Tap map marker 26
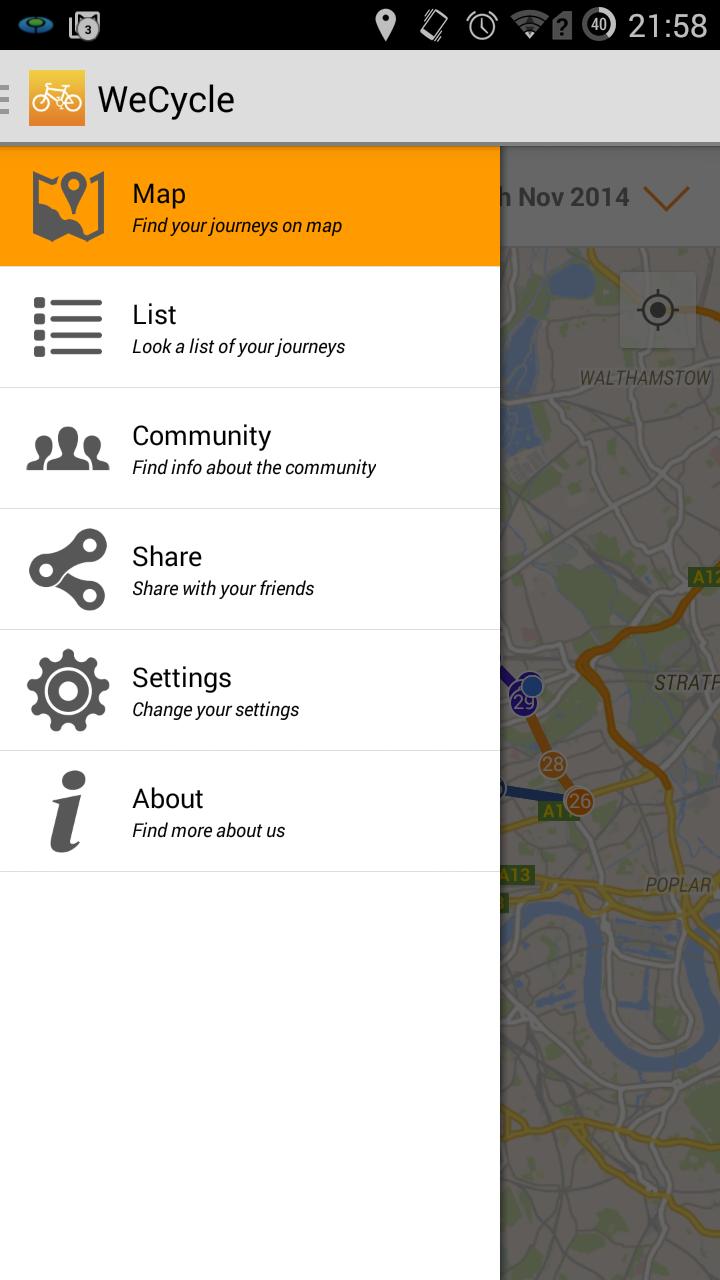This screenshot has width=720, height=1280. (579, 801)
